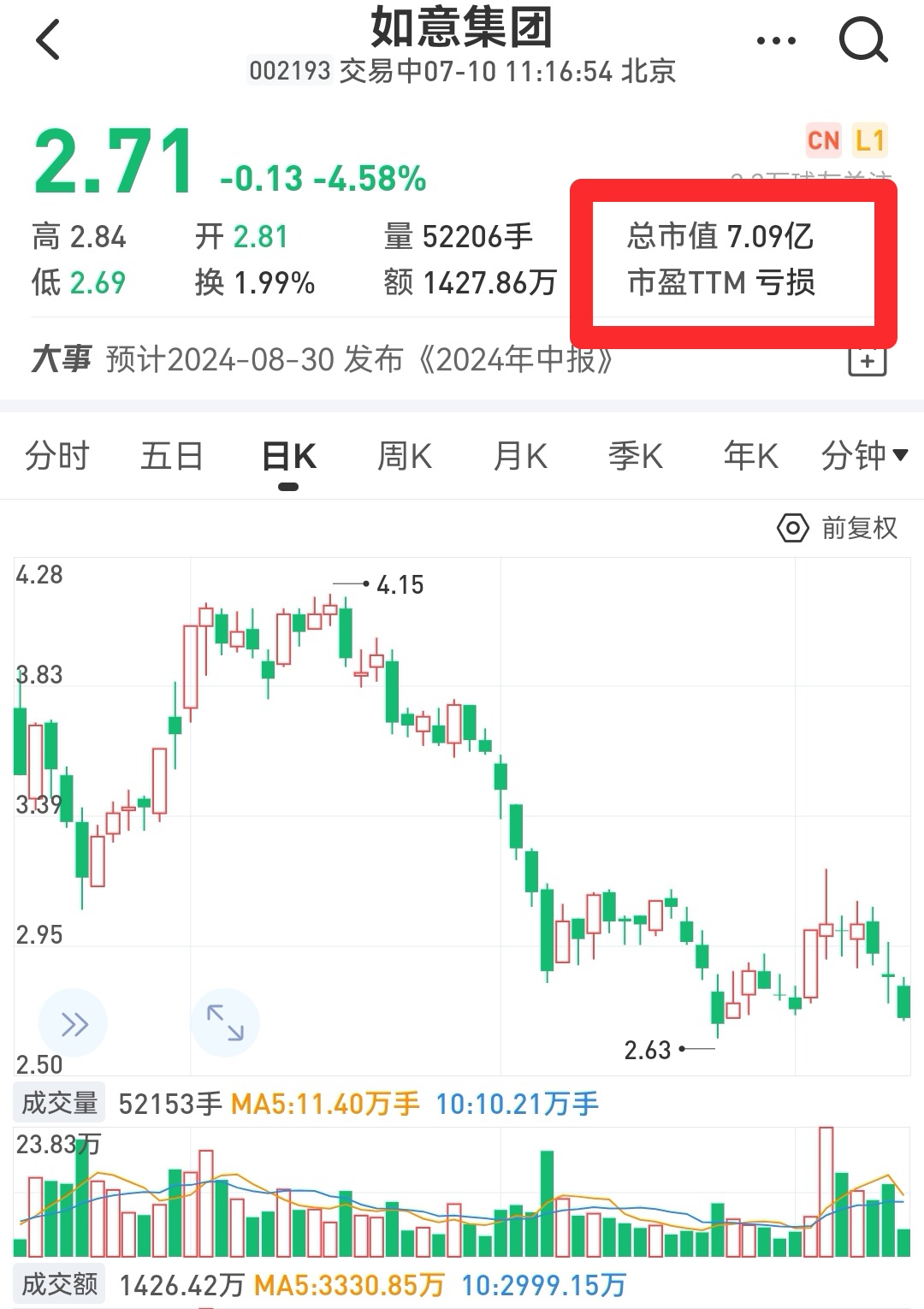Screen dimensions: 924x1309
Task: Open the three-dot overflow menu
Action: coord(776,40)
